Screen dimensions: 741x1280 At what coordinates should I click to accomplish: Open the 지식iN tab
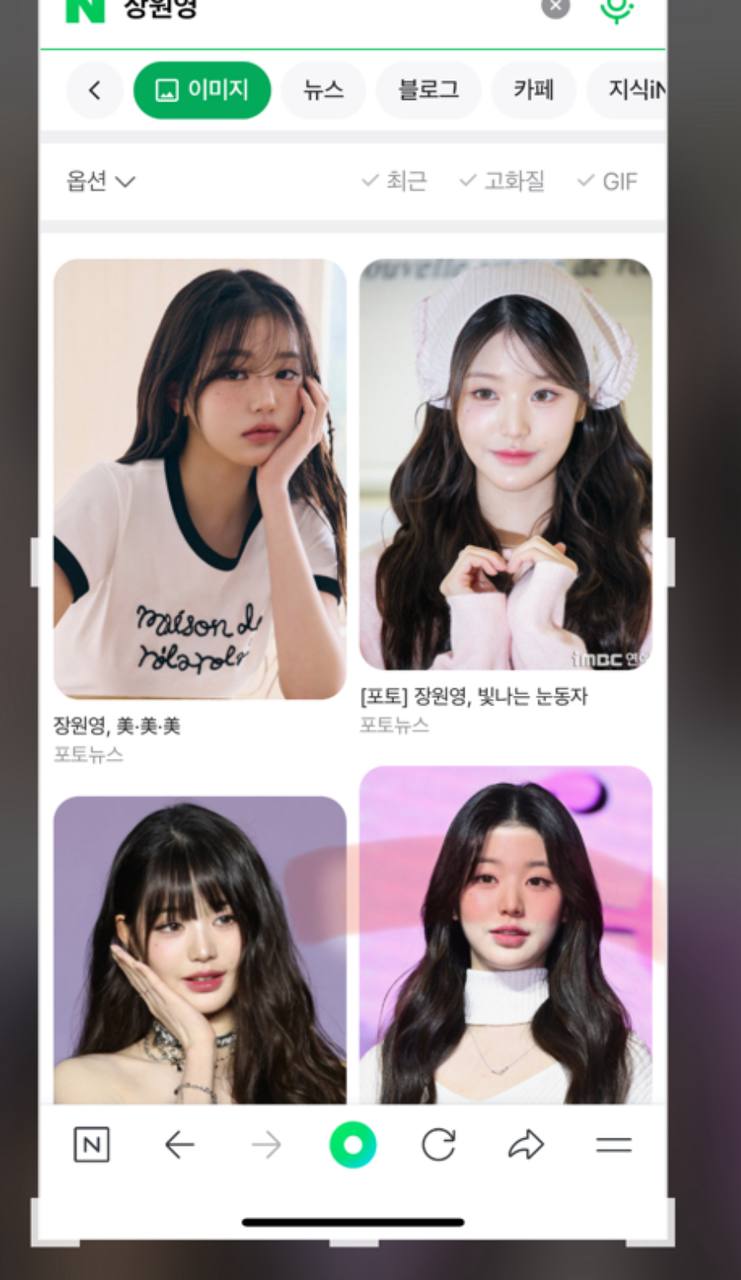click(x=635, y=91)
